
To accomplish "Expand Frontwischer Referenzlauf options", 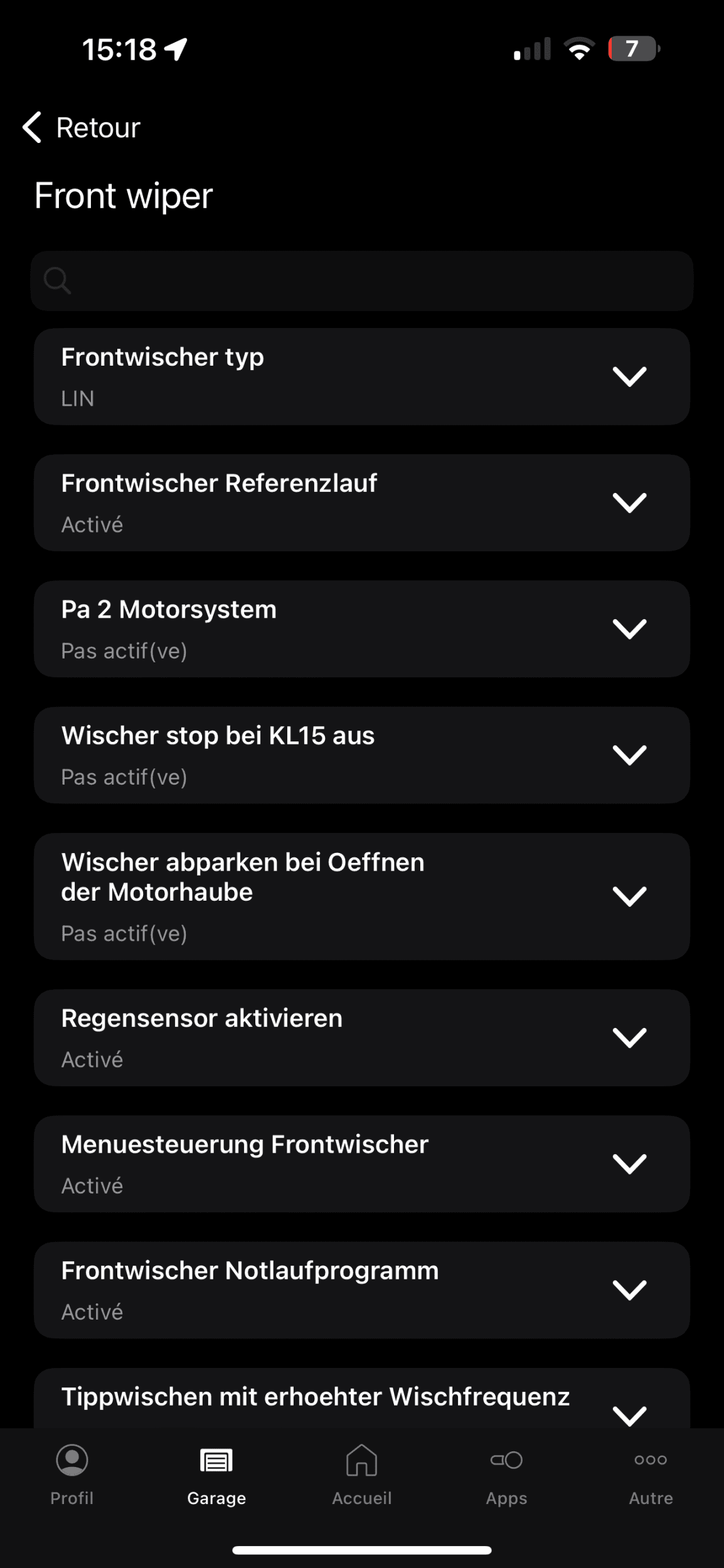I will pyautogui.click(x=362, y=502).
